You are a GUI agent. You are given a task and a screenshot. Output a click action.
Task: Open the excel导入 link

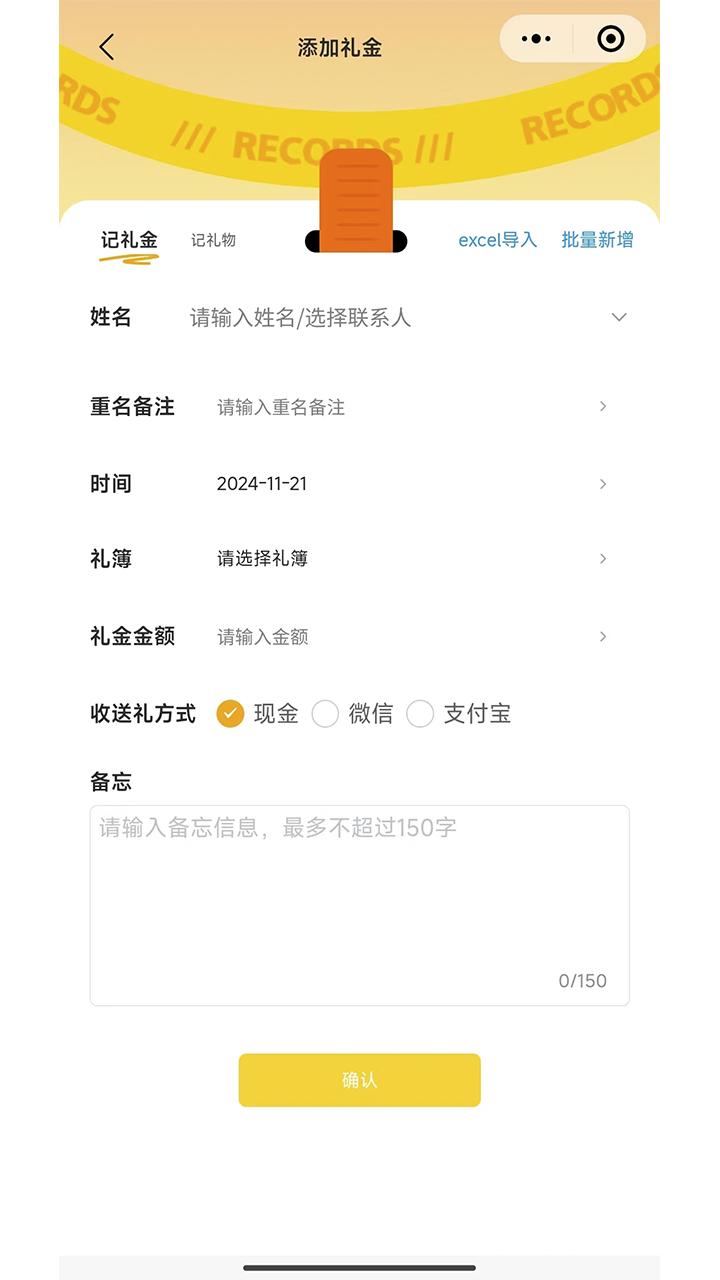pos(497,240)
